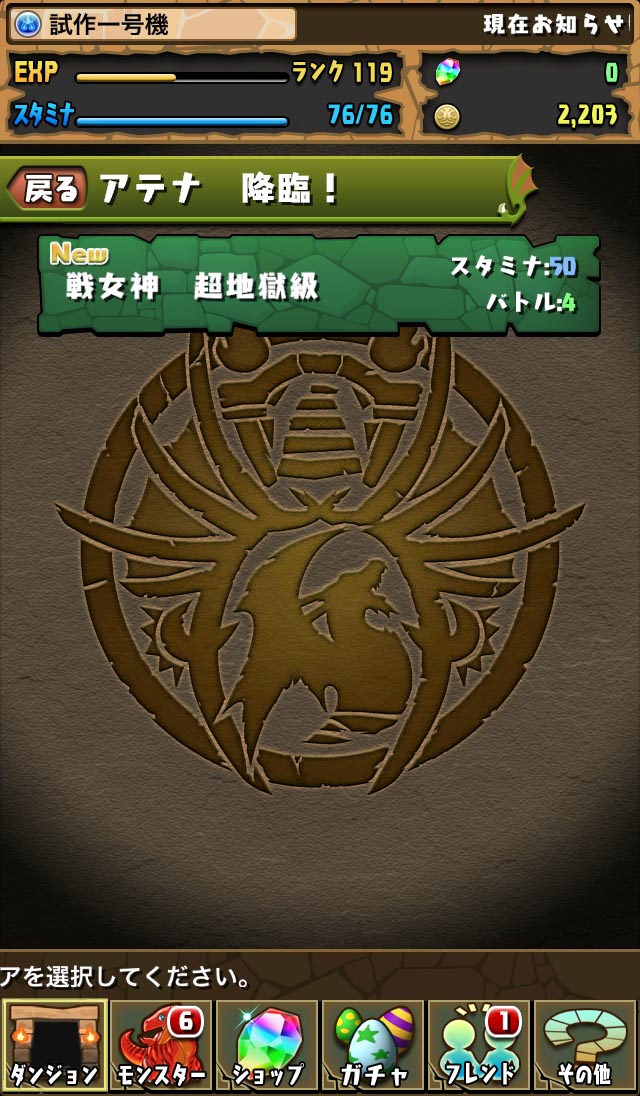Open the ショップ tab
640x1096 pixels.
pos(267,1045)
